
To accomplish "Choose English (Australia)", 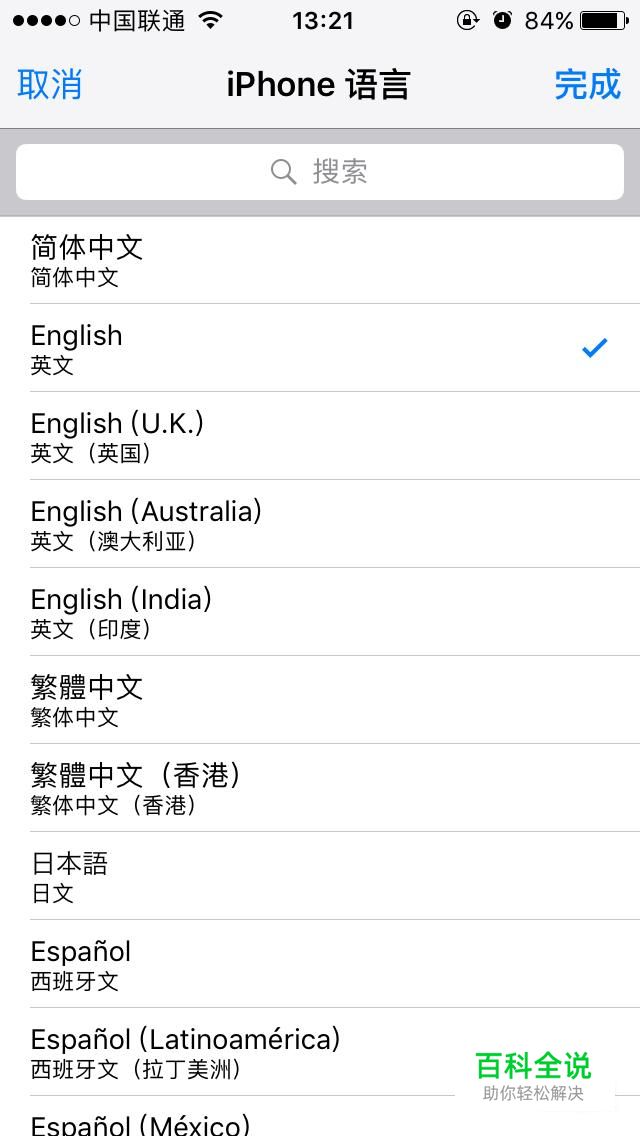I will [x=320, y=524].
